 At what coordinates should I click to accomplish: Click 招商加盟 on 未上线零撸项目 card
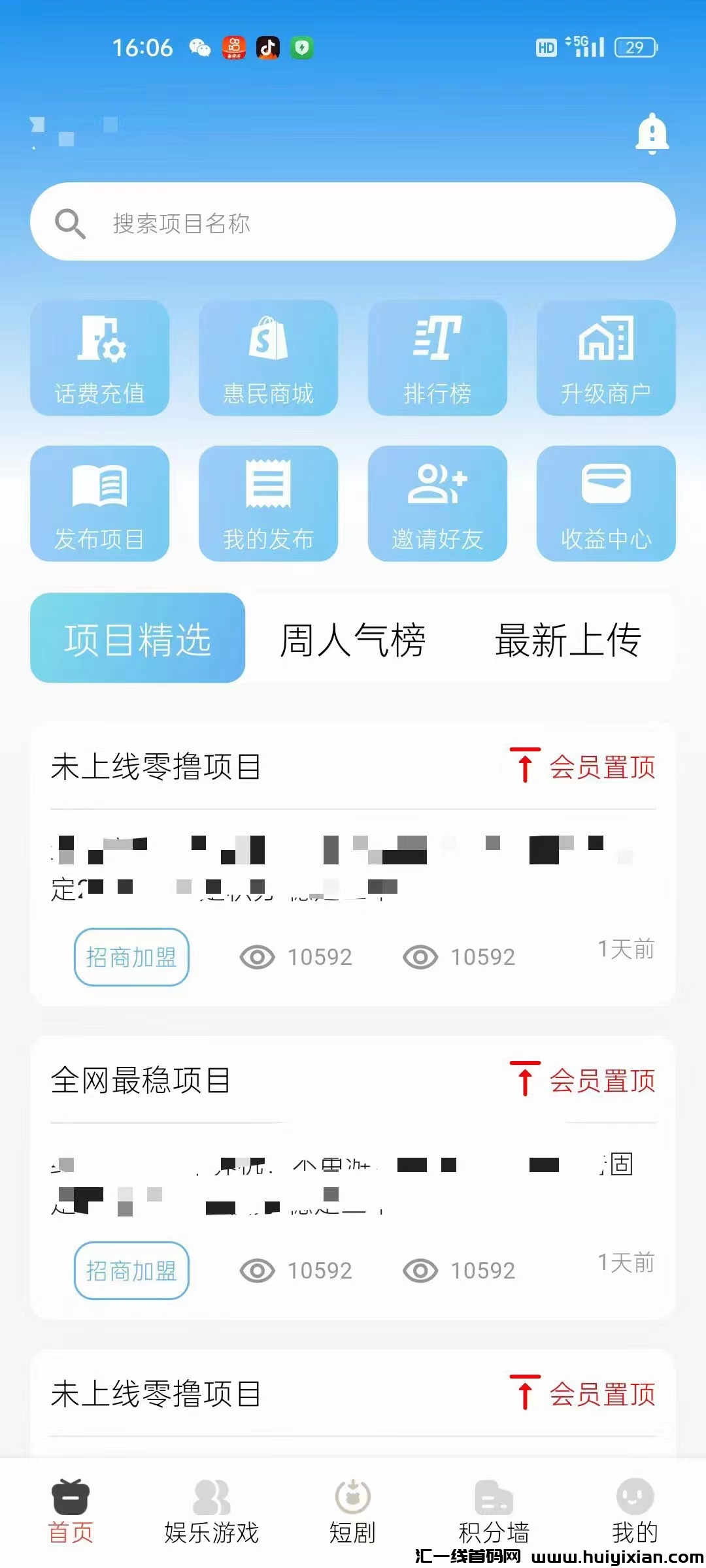(x=131, y=957)
